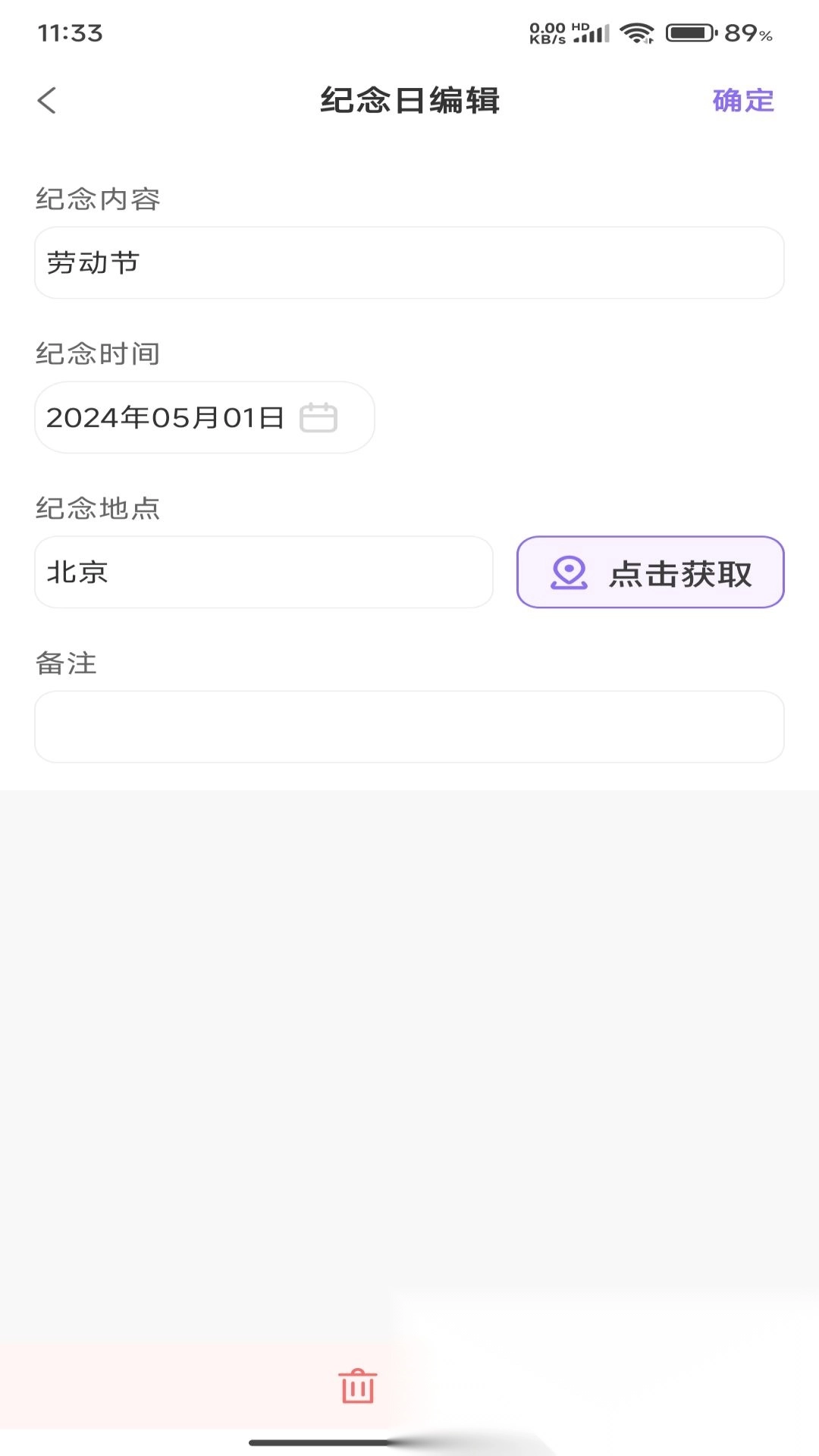Edit the 纪念内容 field showing 劳动节

click(x=409, y=263)
